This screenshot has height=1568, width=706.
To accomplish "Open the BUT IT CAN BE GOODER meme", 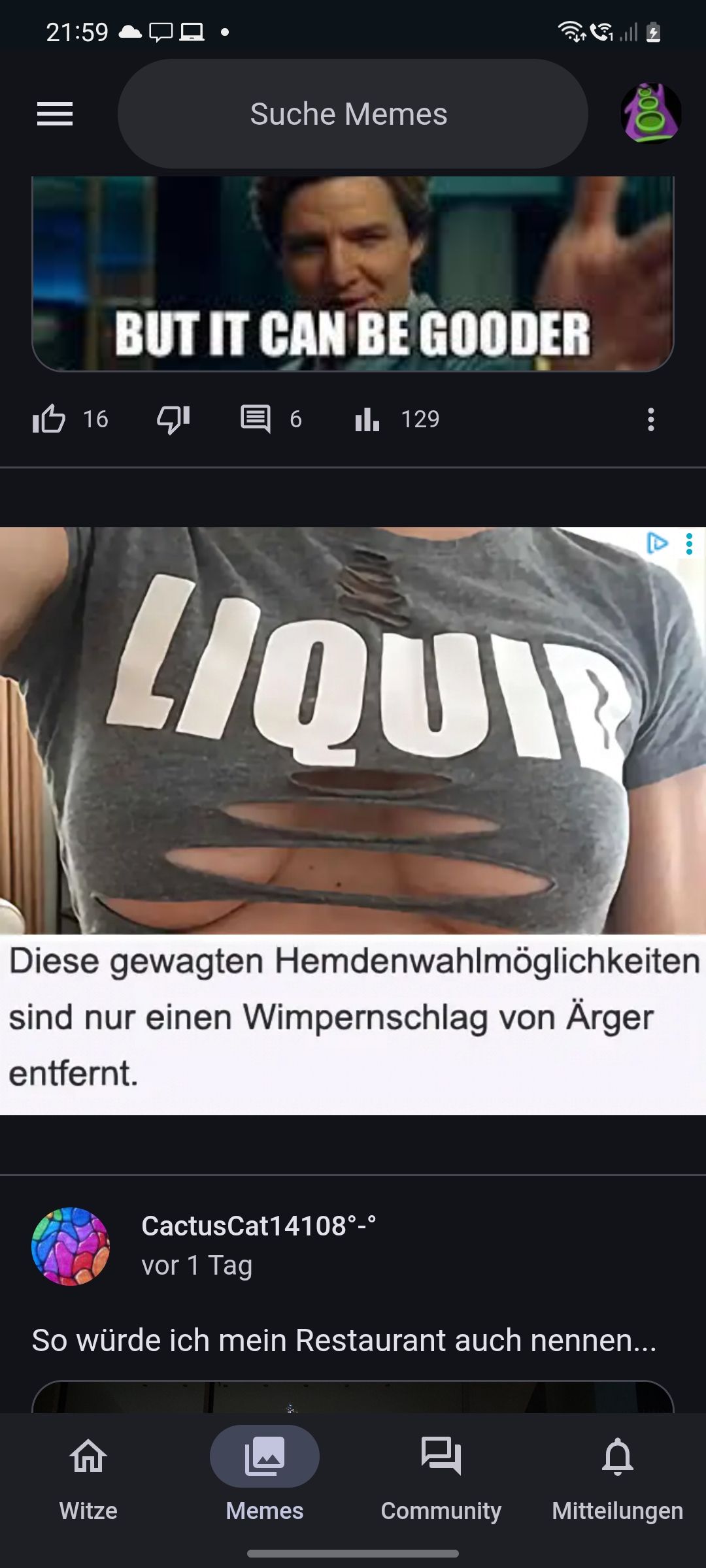I will [x=352, y=274].
